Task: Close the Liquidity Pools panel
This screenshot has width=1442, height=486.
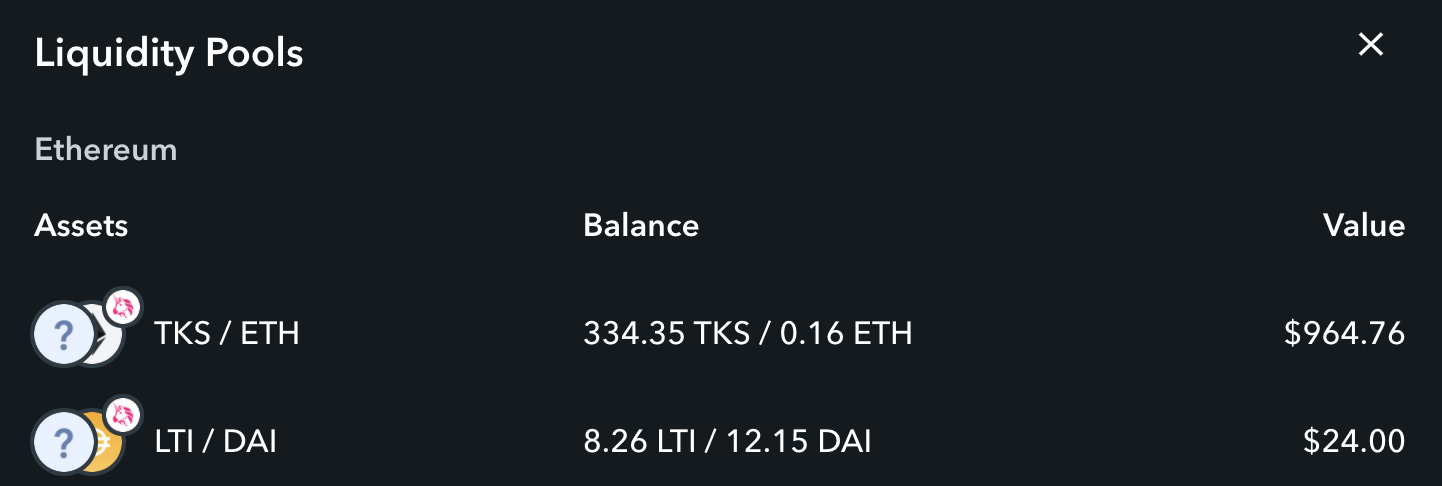Action: pyautogui.click(x=1370, y=45)
